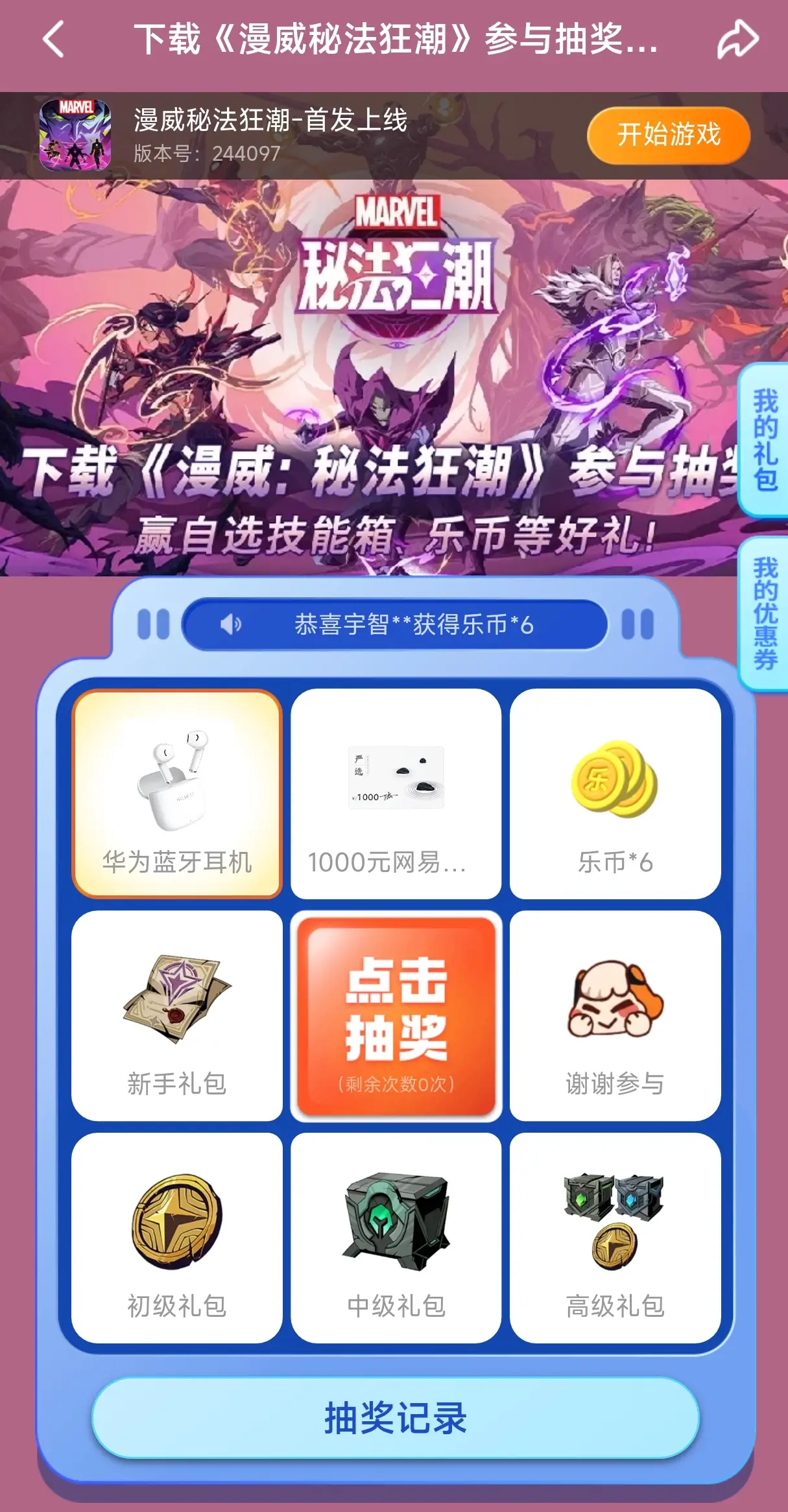Tap the 开始游戏 button

668,135
